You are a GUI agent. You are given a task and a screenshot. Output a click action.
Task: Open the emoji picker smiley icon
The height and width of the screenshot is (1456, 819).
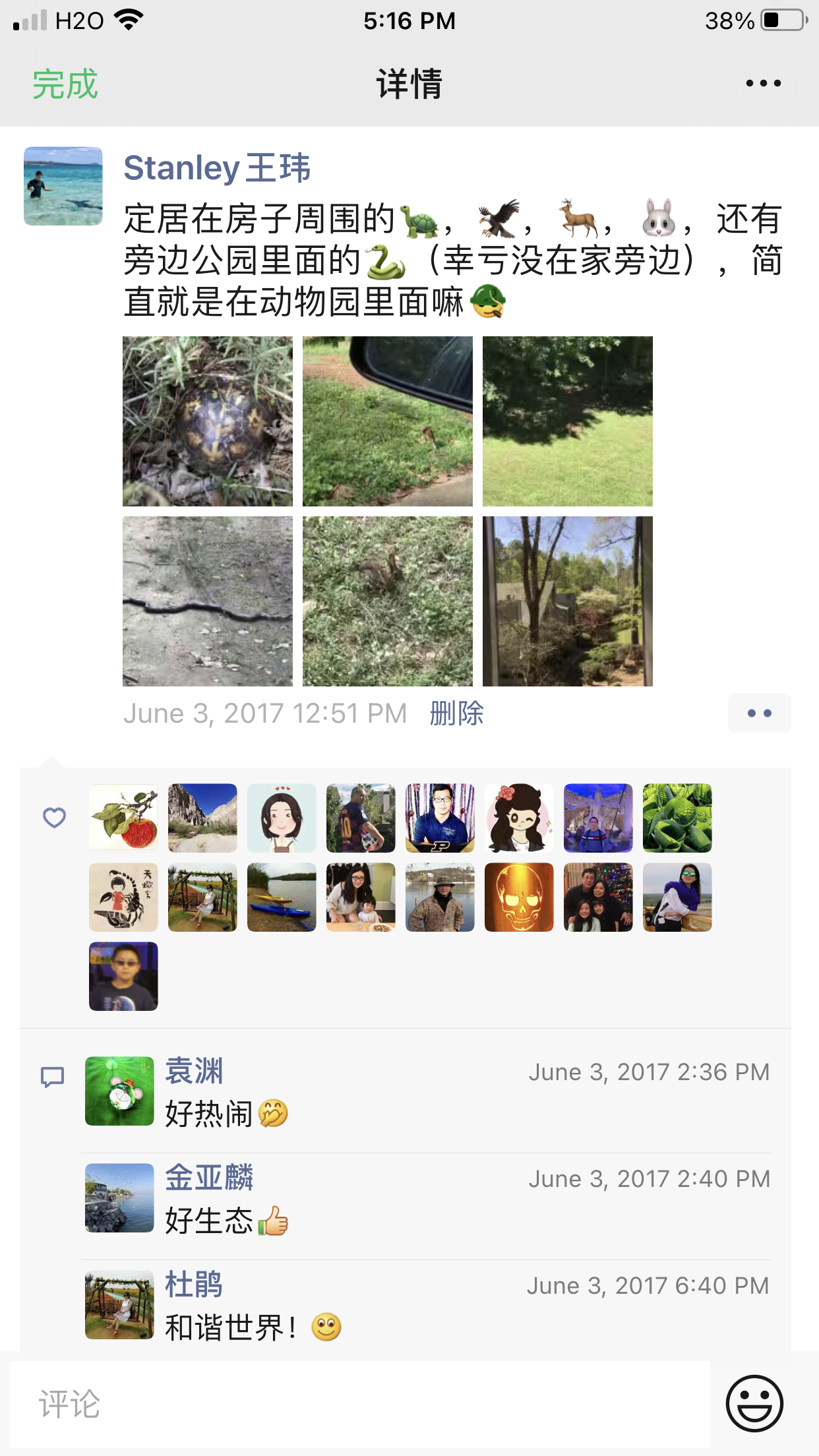coord(754,1404)
